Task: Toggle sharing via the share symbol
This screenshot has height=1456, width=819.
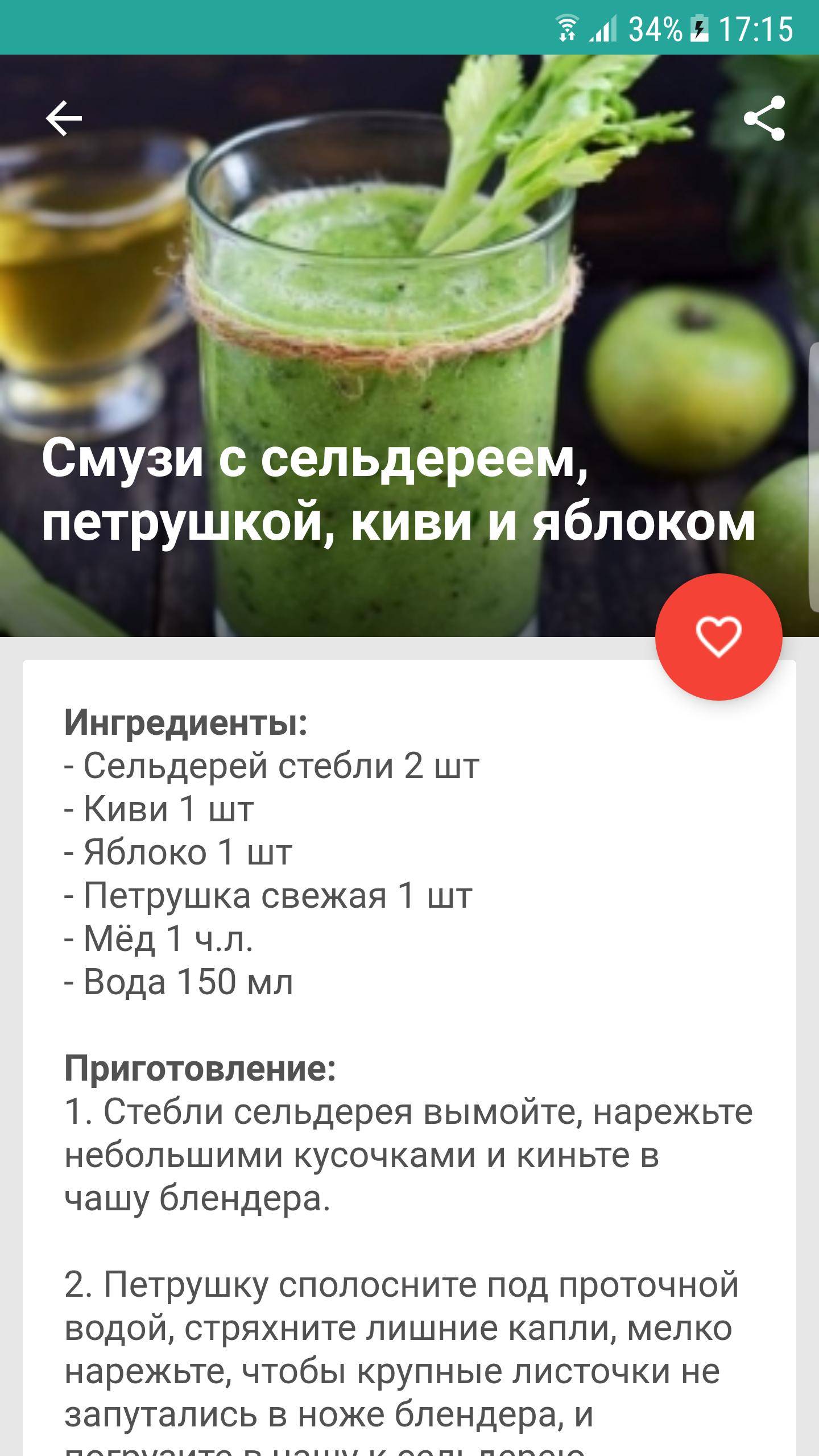Action: click(x=765, y=118)
